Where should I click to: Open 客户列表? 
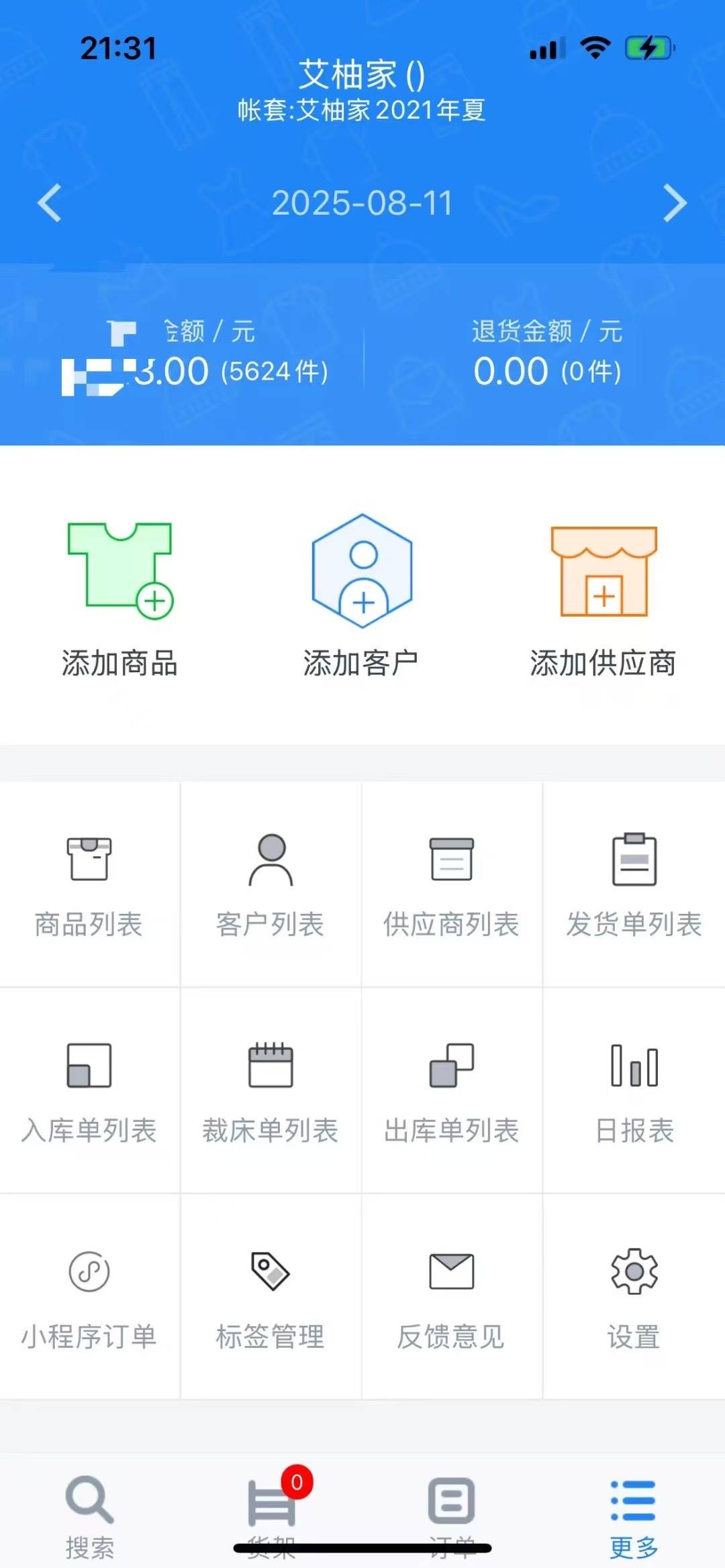(x=271, y=885)
